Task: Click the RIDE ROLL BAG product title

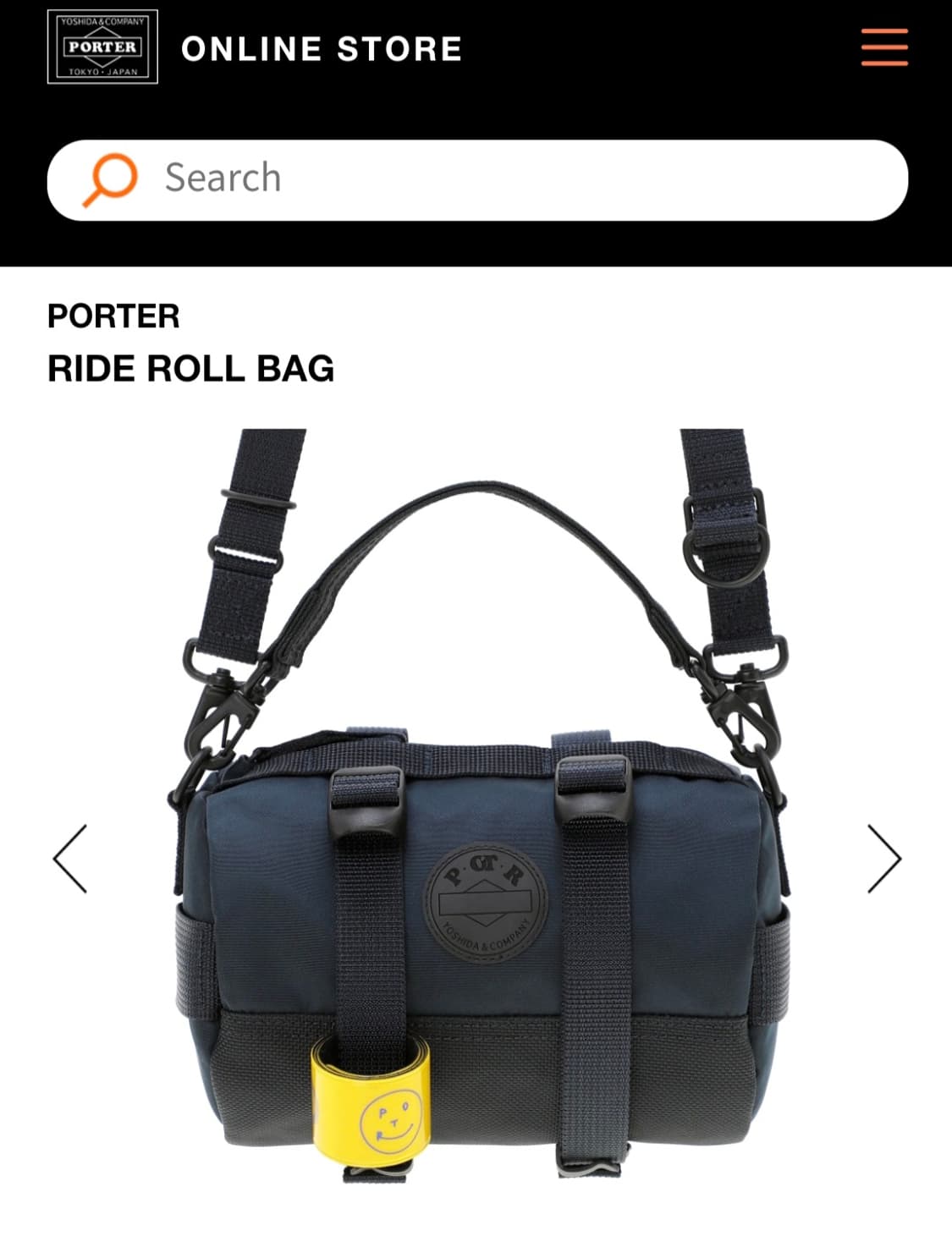Action: 190,368
